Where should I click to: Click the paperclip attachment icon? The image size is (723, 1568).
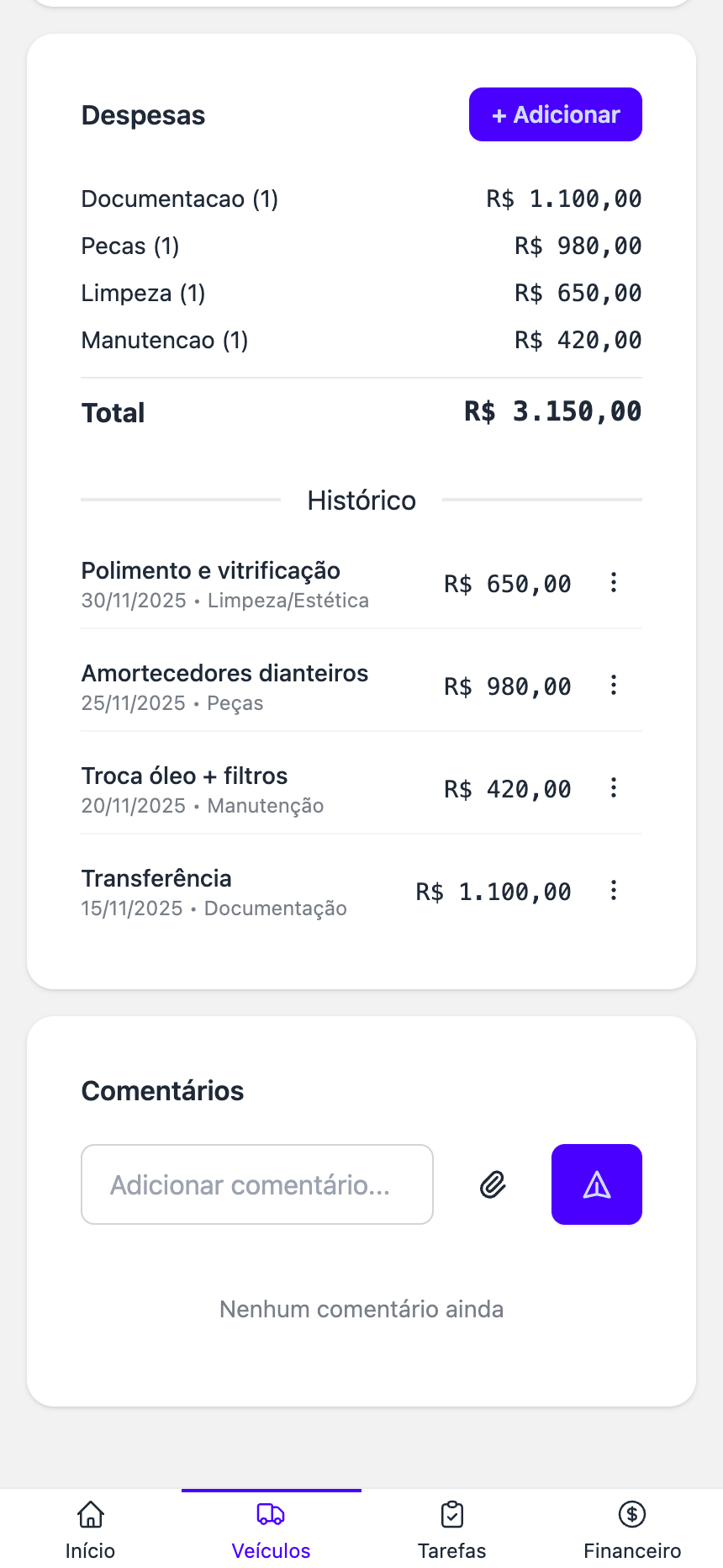(x=493, y=1184)
